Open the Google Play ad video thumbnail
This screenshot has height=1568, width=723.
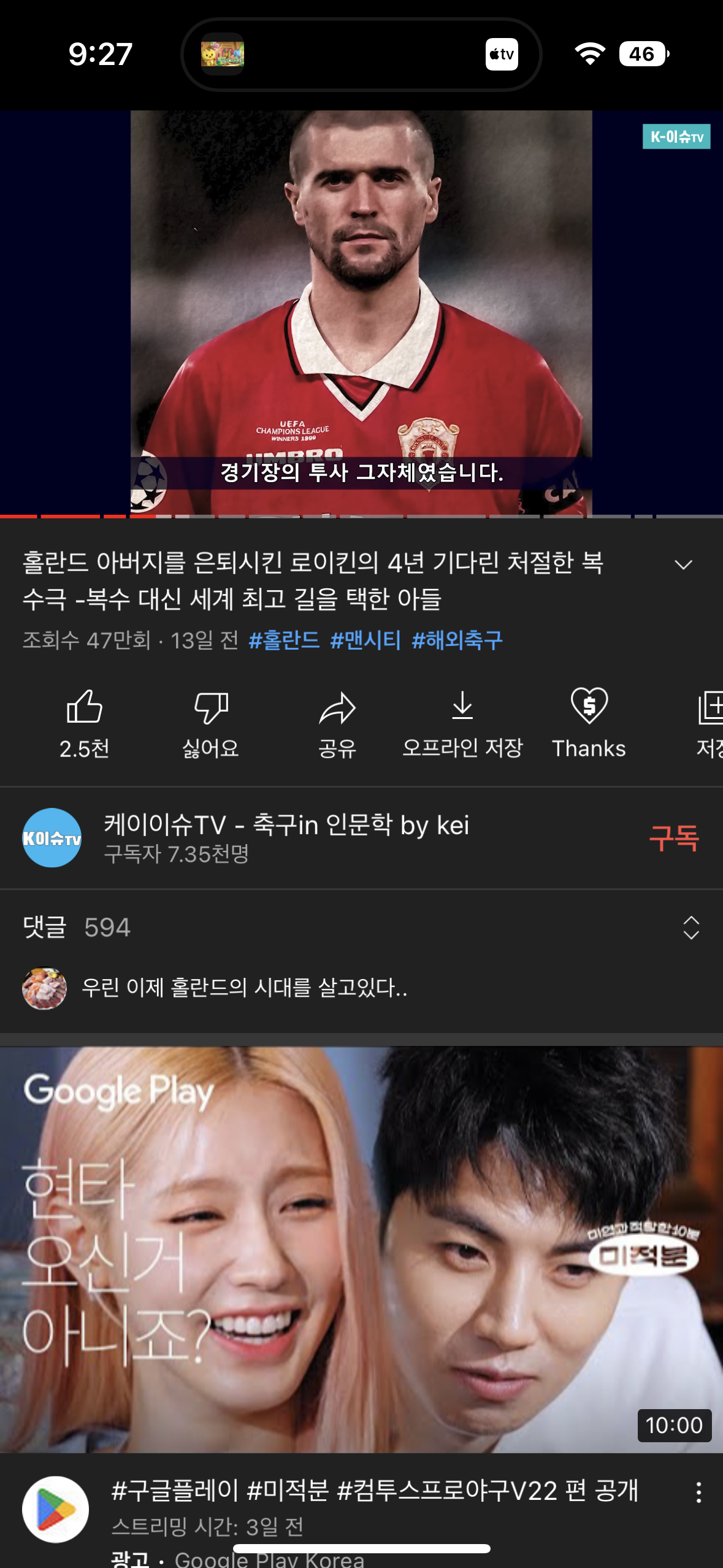(361, 1250)
